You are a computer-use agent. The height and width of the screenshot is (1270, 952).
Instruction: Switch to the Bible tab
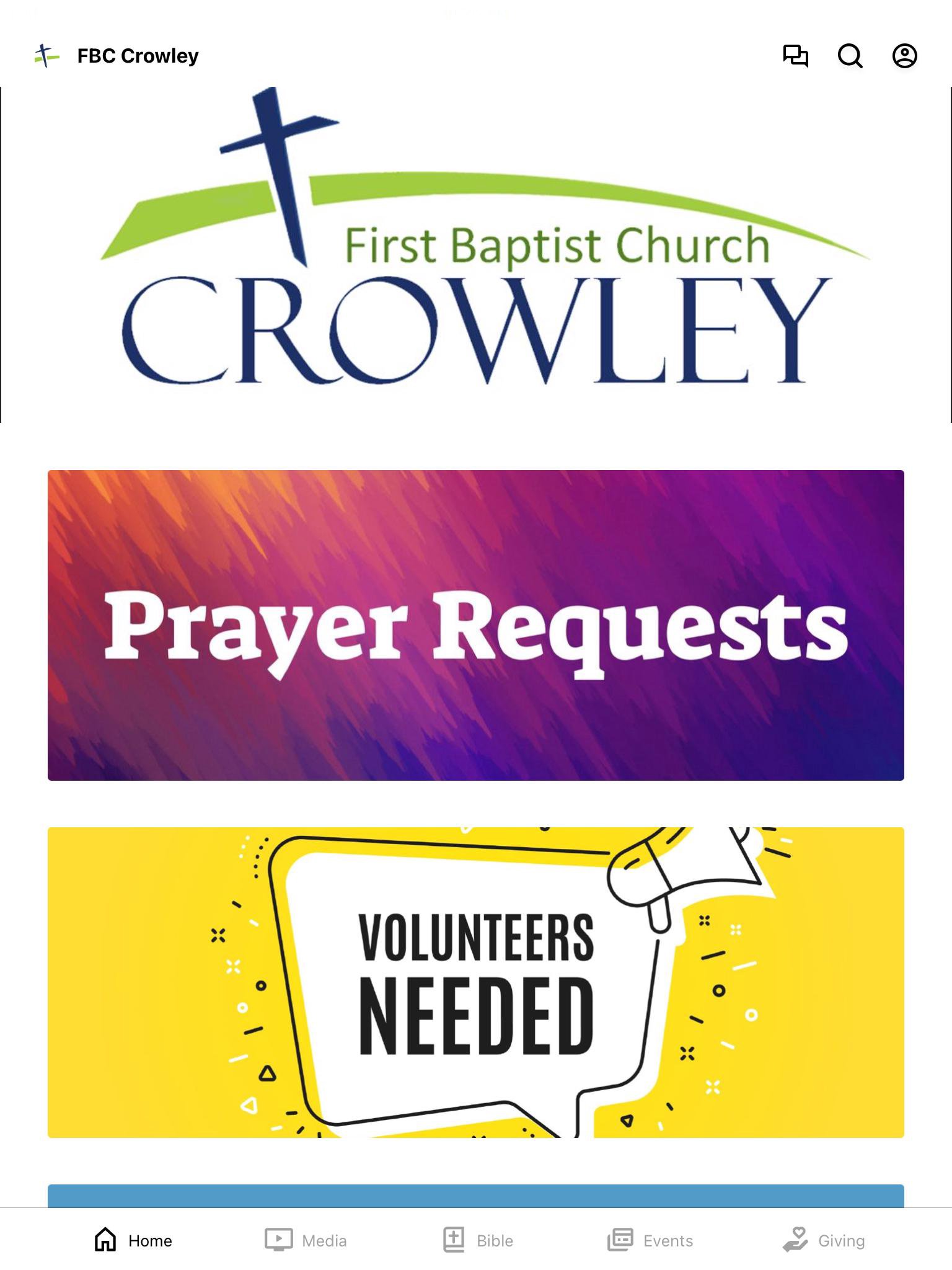click(x=478, y=1240)
